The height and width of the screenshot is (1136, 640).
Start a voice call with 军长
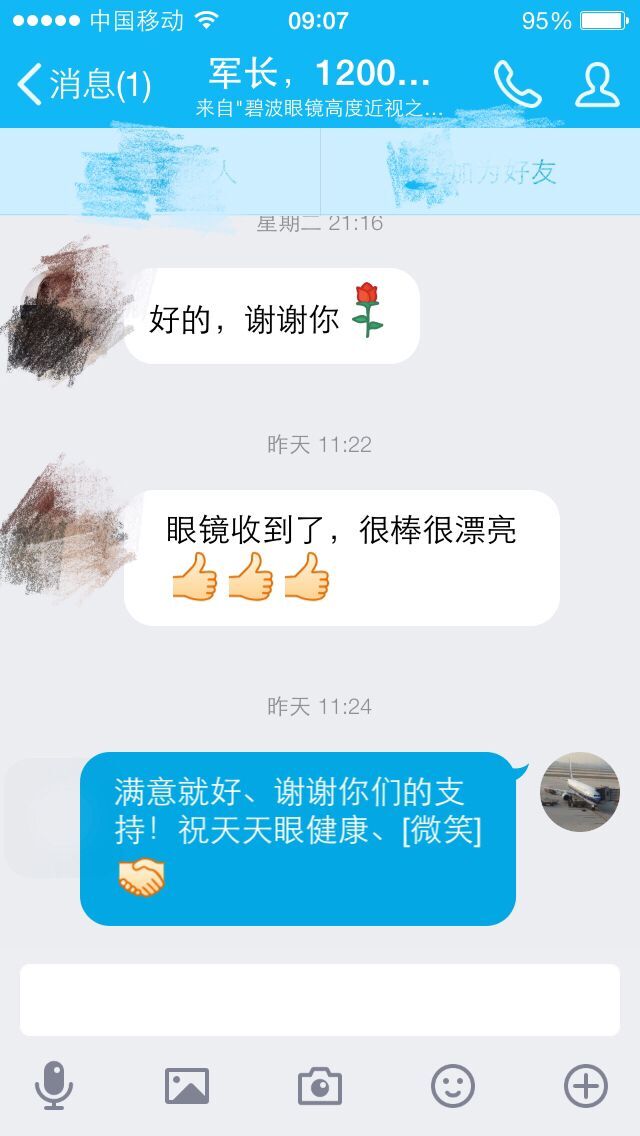tap(517, 85)
